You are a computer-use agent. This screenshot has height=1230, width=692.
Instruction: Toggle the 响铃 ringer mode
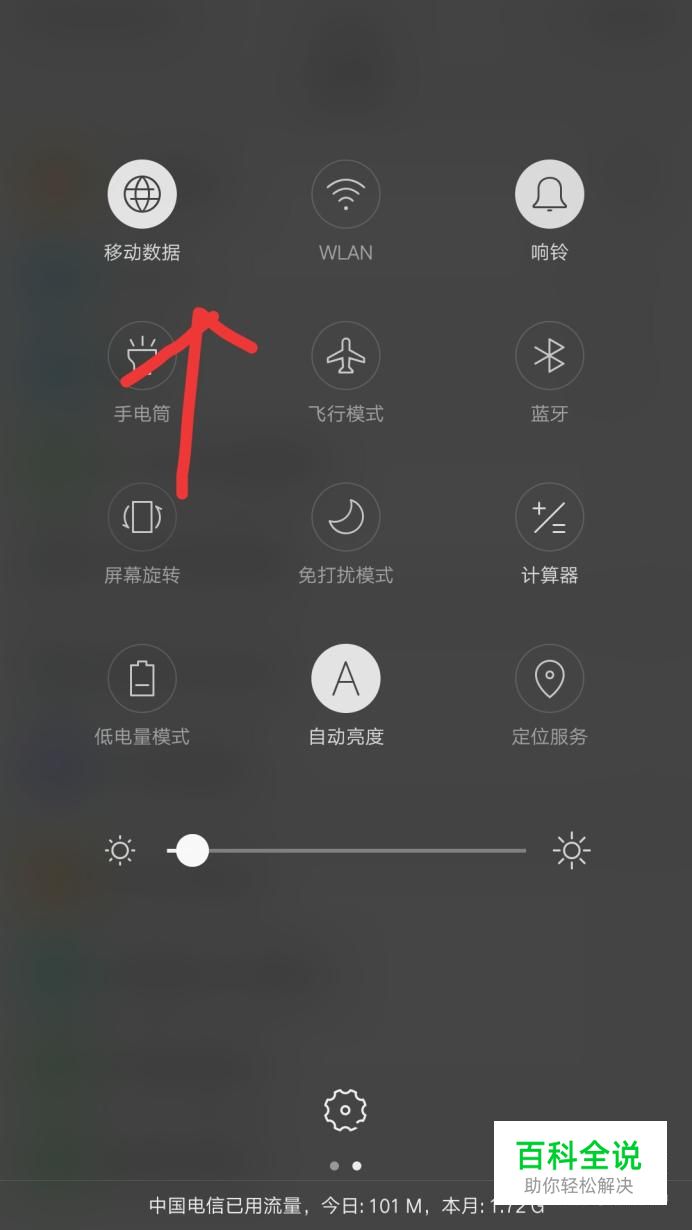[549, 194]
